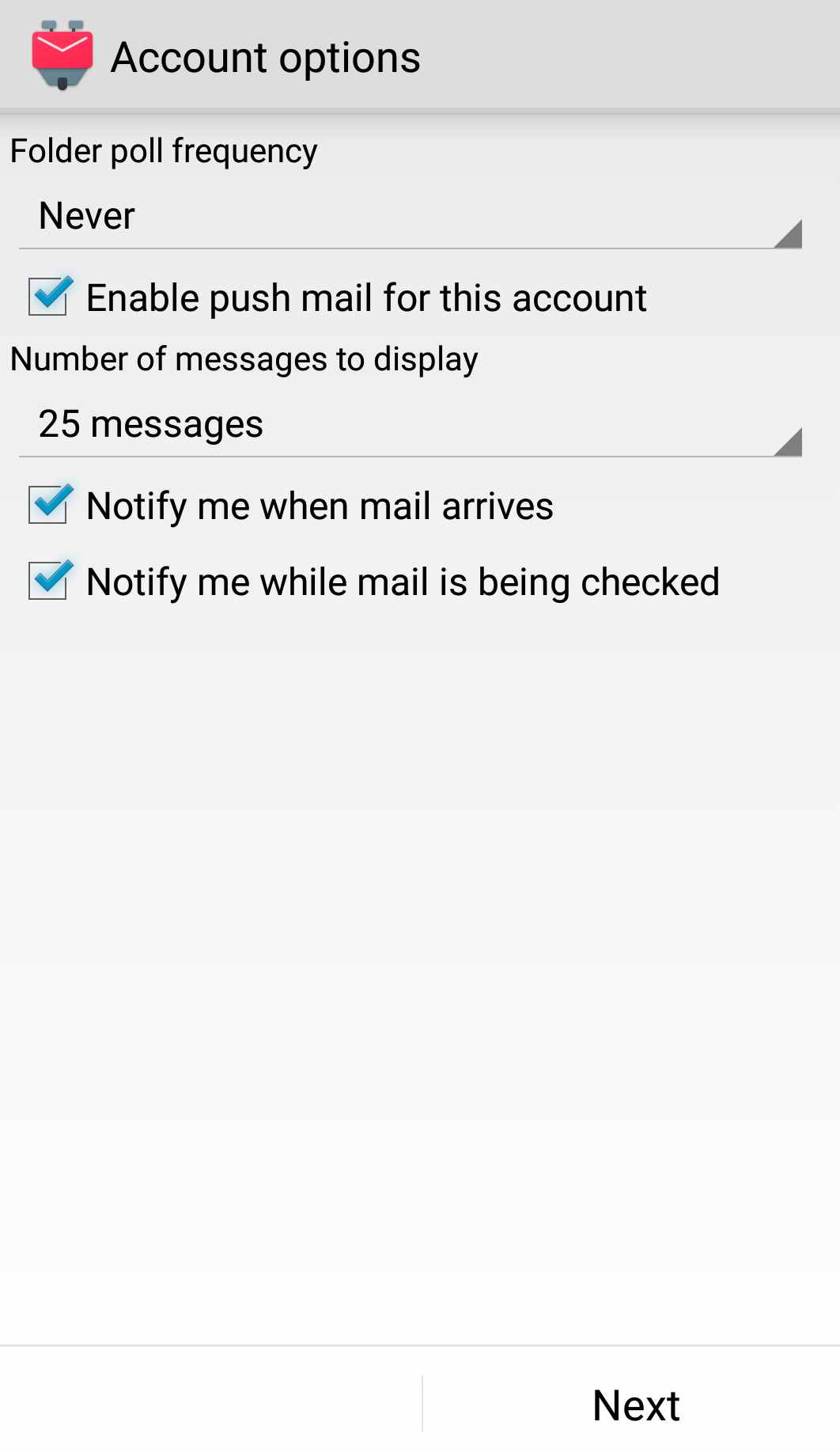Uncheck Notify me while mail is being checked

49,581
